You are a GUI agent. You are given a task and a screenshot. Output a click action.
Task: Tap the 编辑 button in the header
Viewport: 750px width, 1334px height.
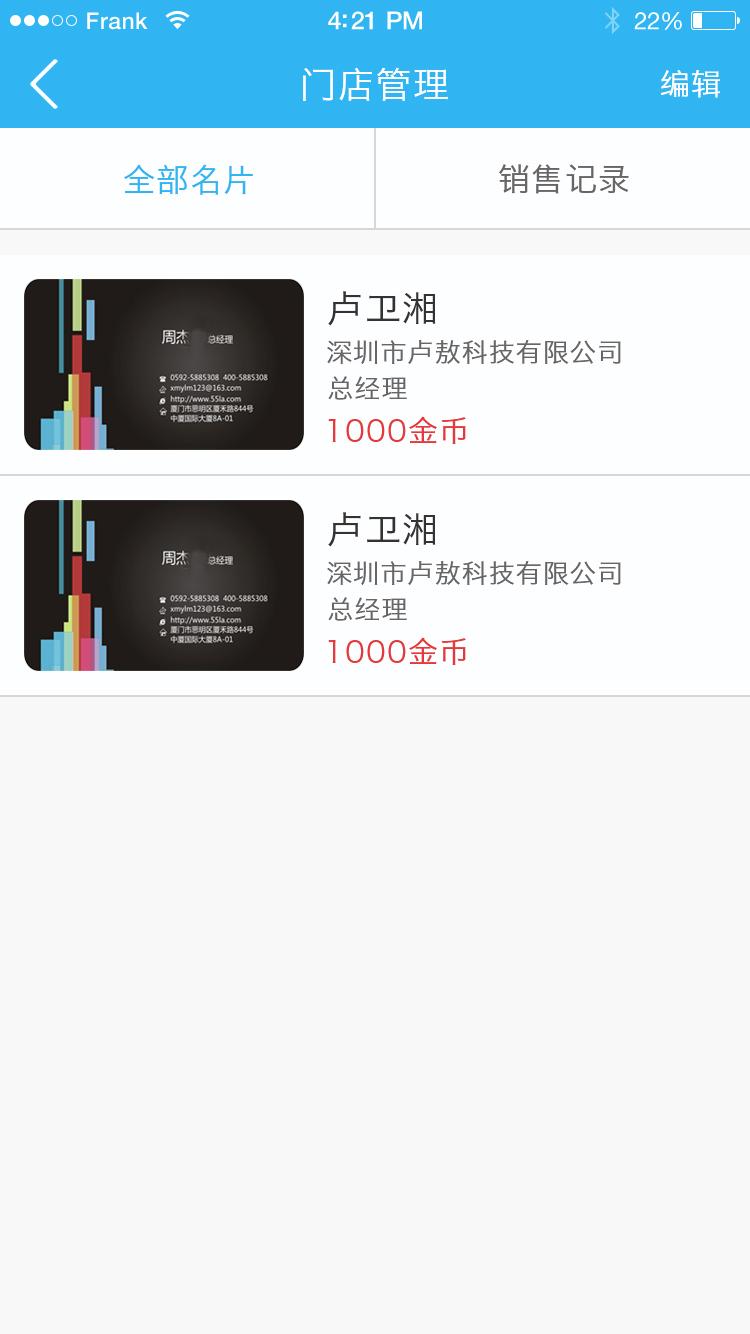[x=690, y=84]
